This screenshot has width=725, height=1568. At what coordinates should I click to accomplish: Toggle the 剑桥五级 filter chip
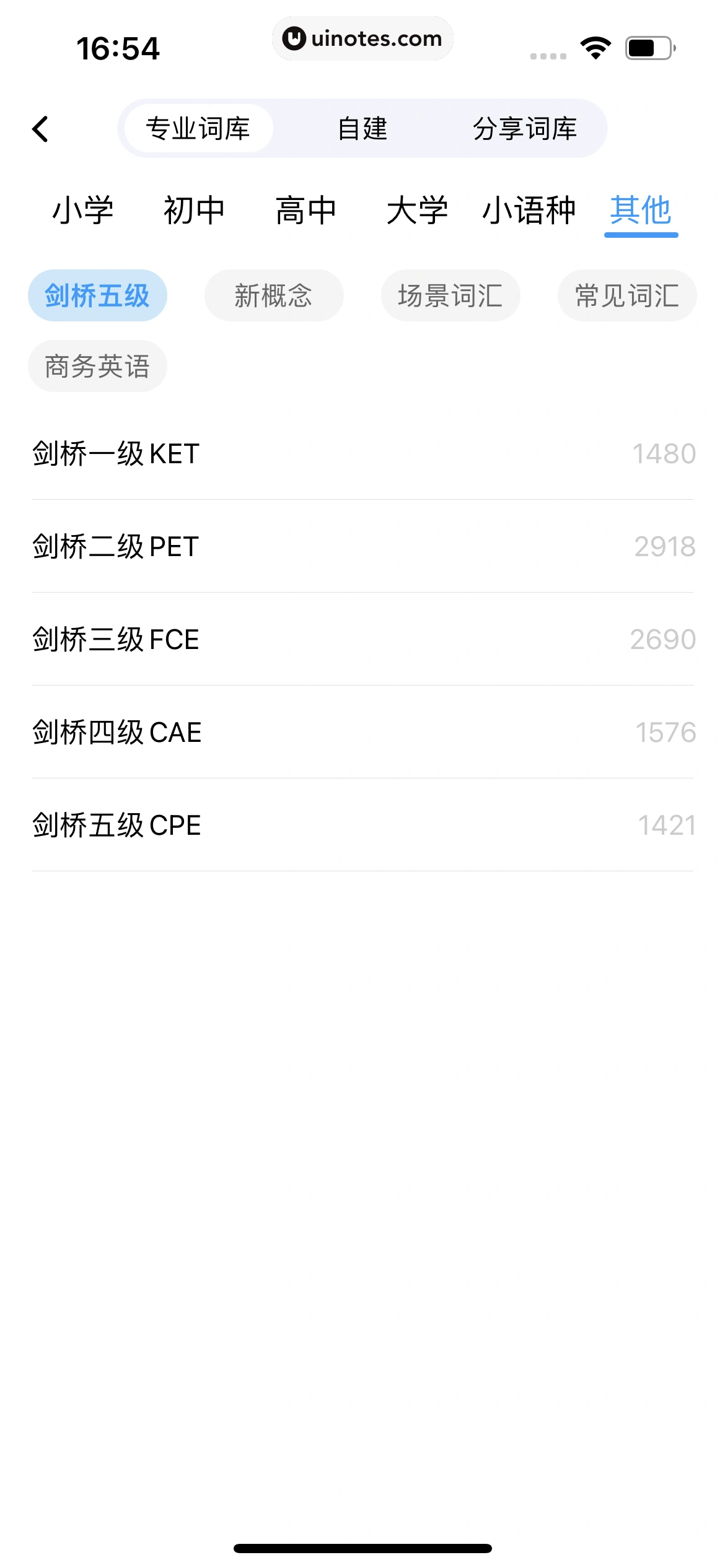click(97, 295)
